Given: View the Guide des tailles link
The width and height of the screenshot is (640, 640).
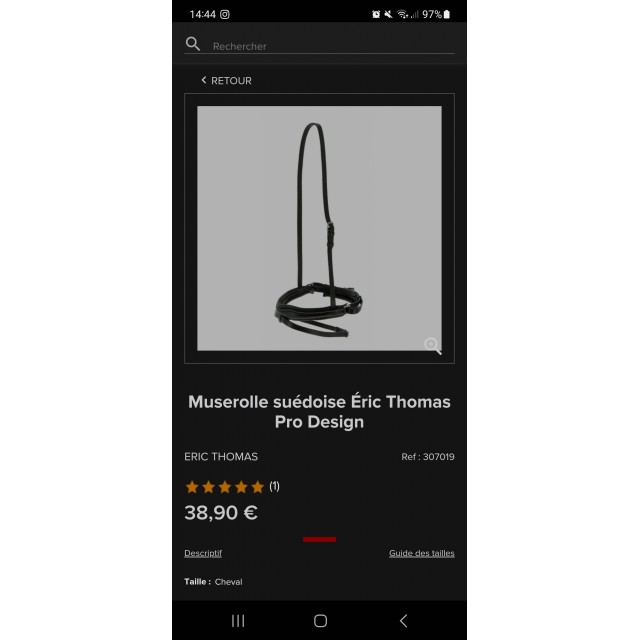Looking at the screenshot, I should (421, 553).
